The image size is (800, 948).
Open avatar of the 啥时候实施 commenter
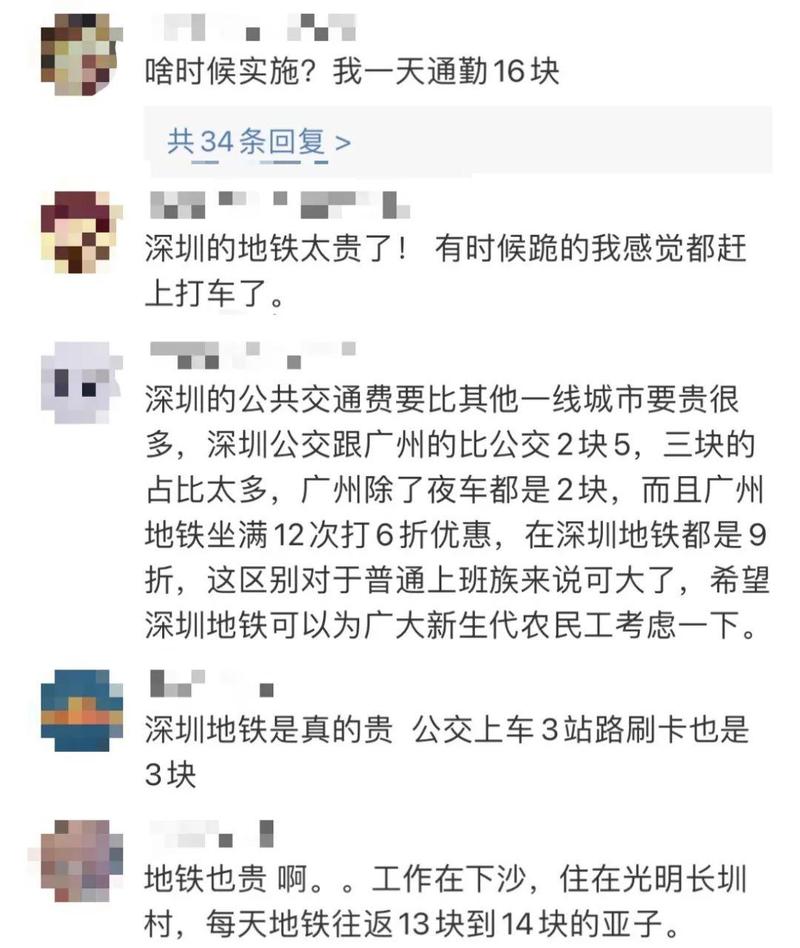point(81,56)
